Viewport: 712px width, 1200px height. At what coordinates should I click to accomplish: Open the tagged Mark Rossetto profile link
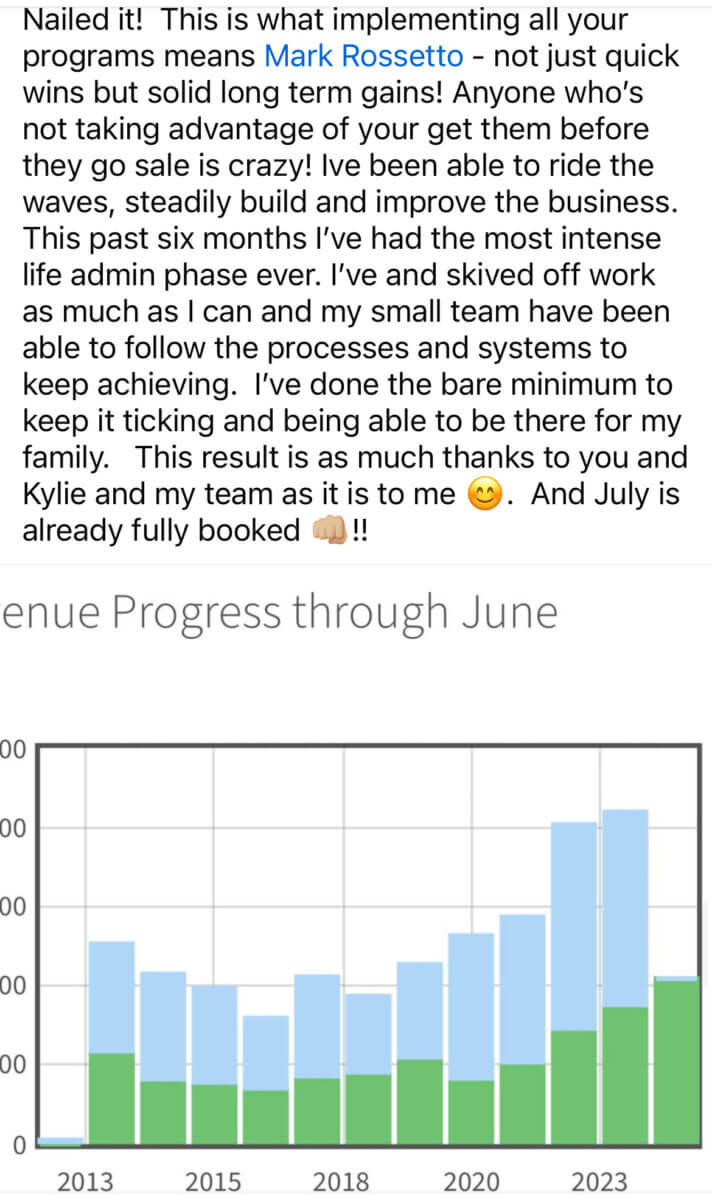[x=363, y=55]
